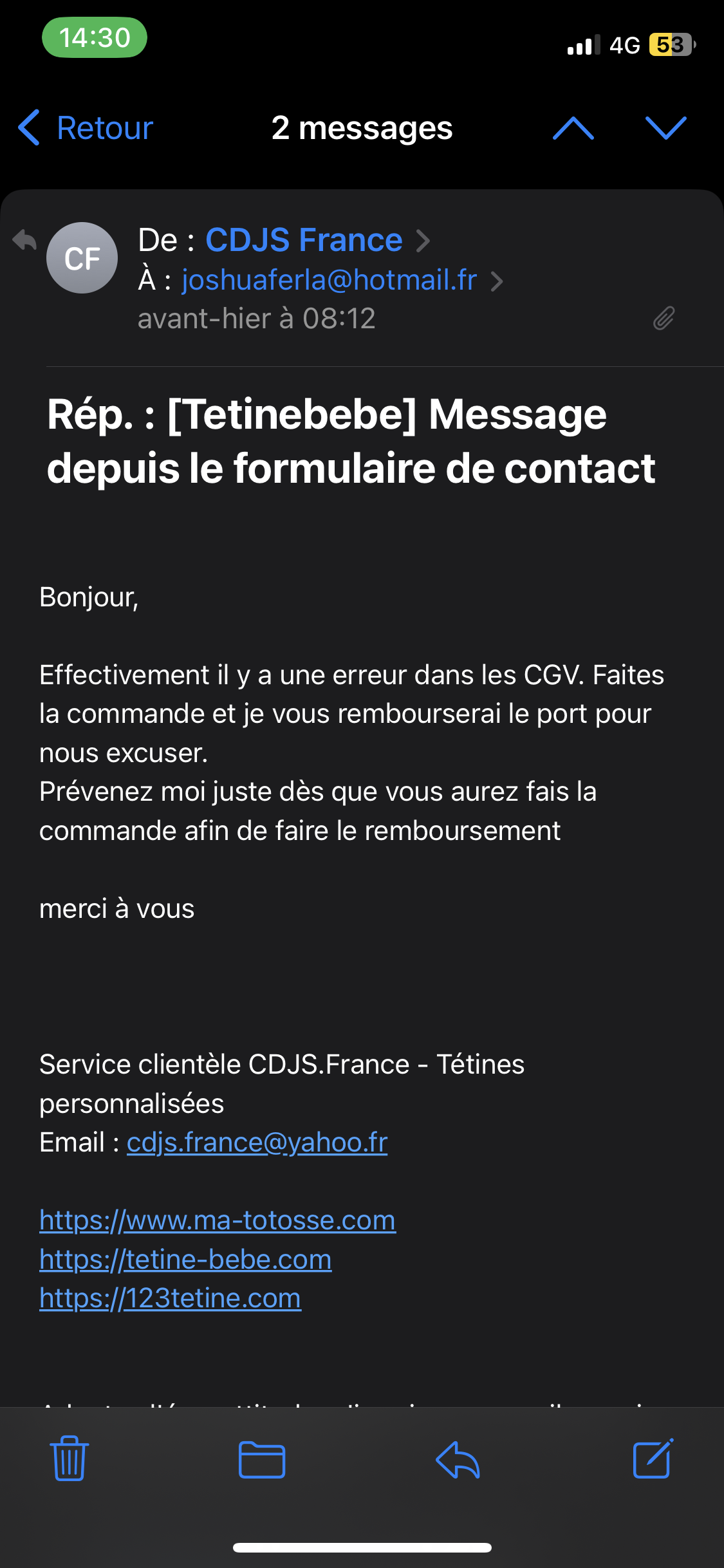724x1568 pixels.
Task: Compose a new email
Action: pos(653,1459)
